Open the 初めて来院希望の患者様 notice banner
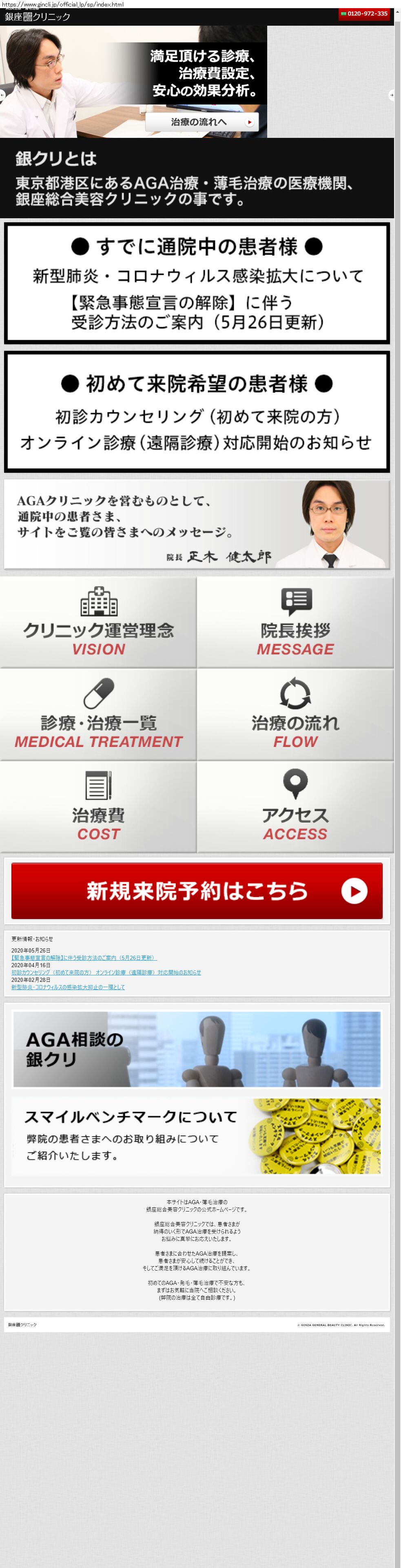Screen dimensions: 401x1568 197,412
